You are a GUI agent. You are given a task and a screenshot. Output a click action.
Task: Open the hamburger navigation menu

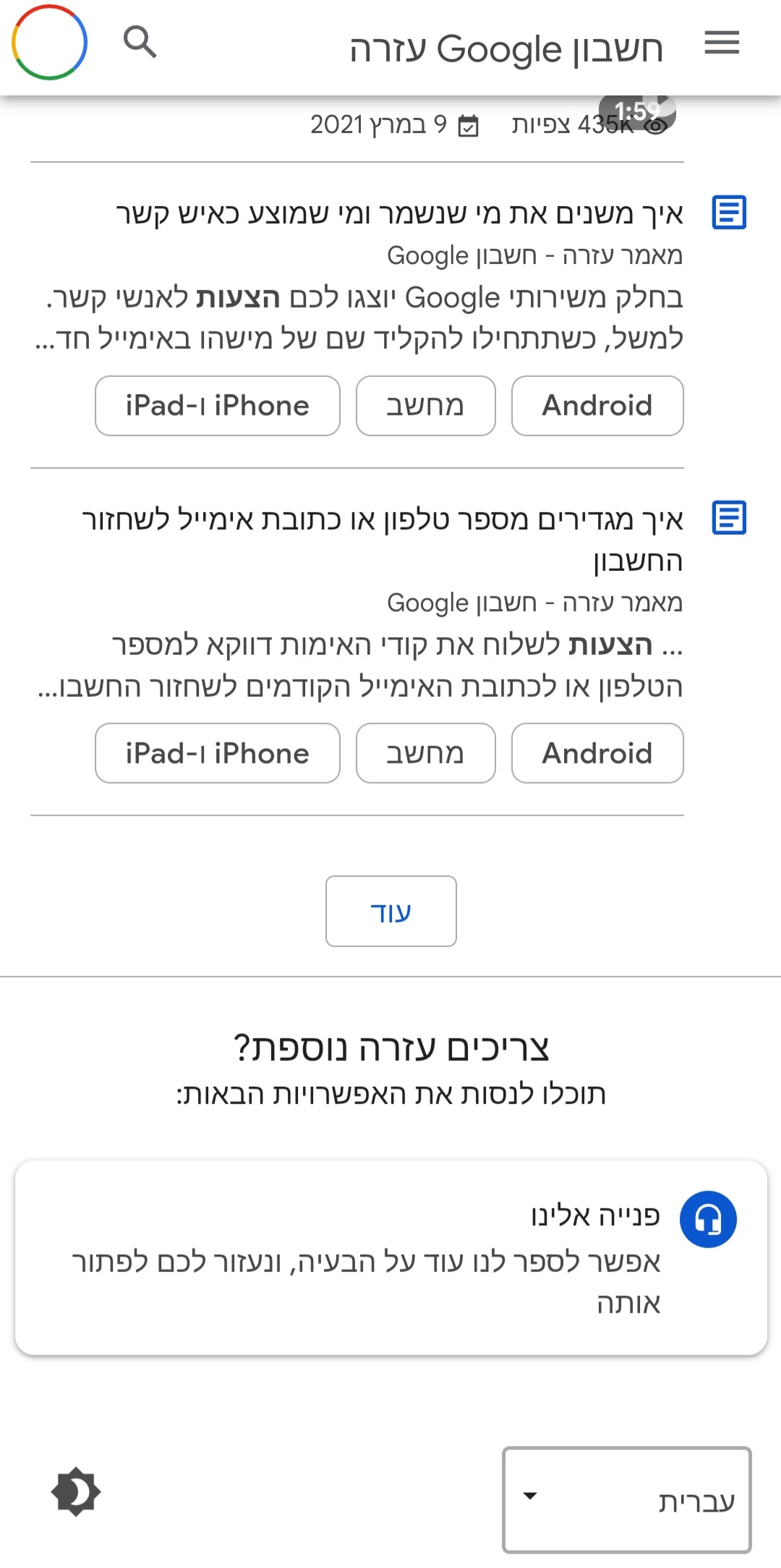click(x=722, y=43)
